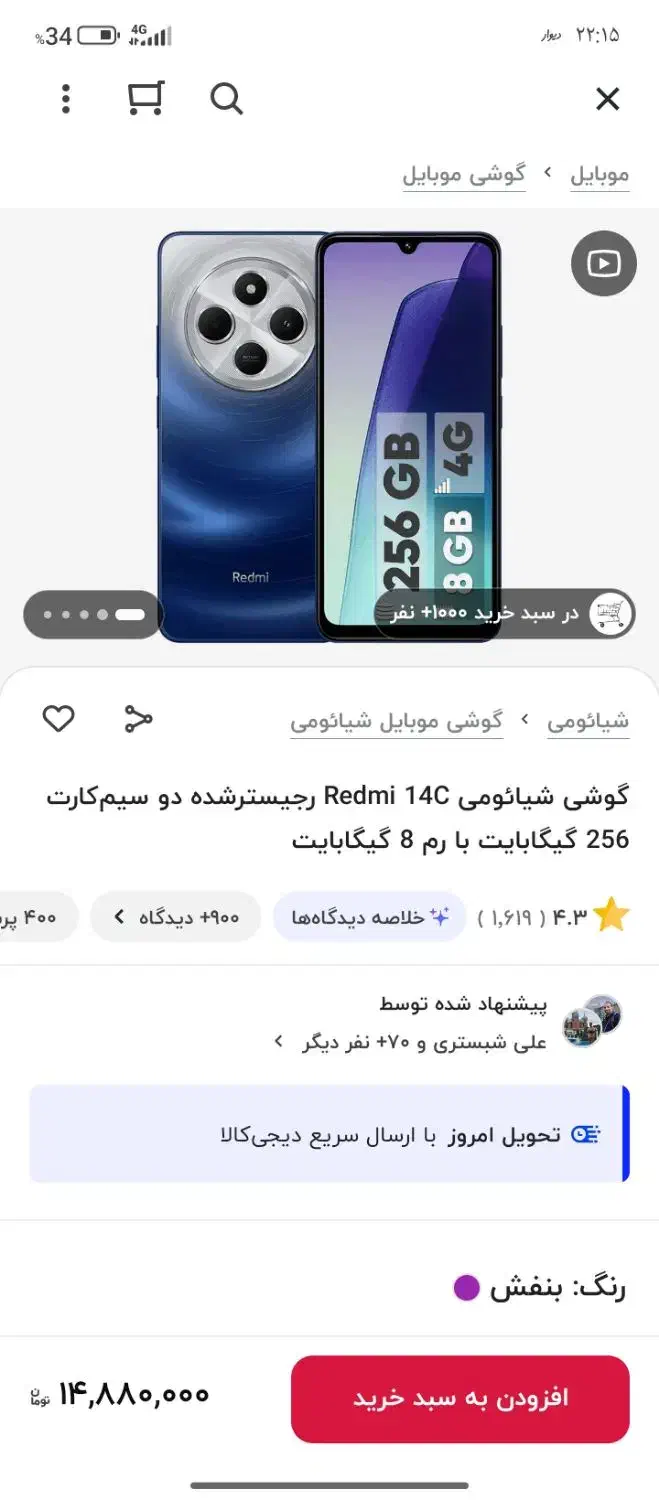This screenshot has width=659, height=1500.
Task: Open the ۴۰۰ questions chip
Action: [x=36, y=917]
